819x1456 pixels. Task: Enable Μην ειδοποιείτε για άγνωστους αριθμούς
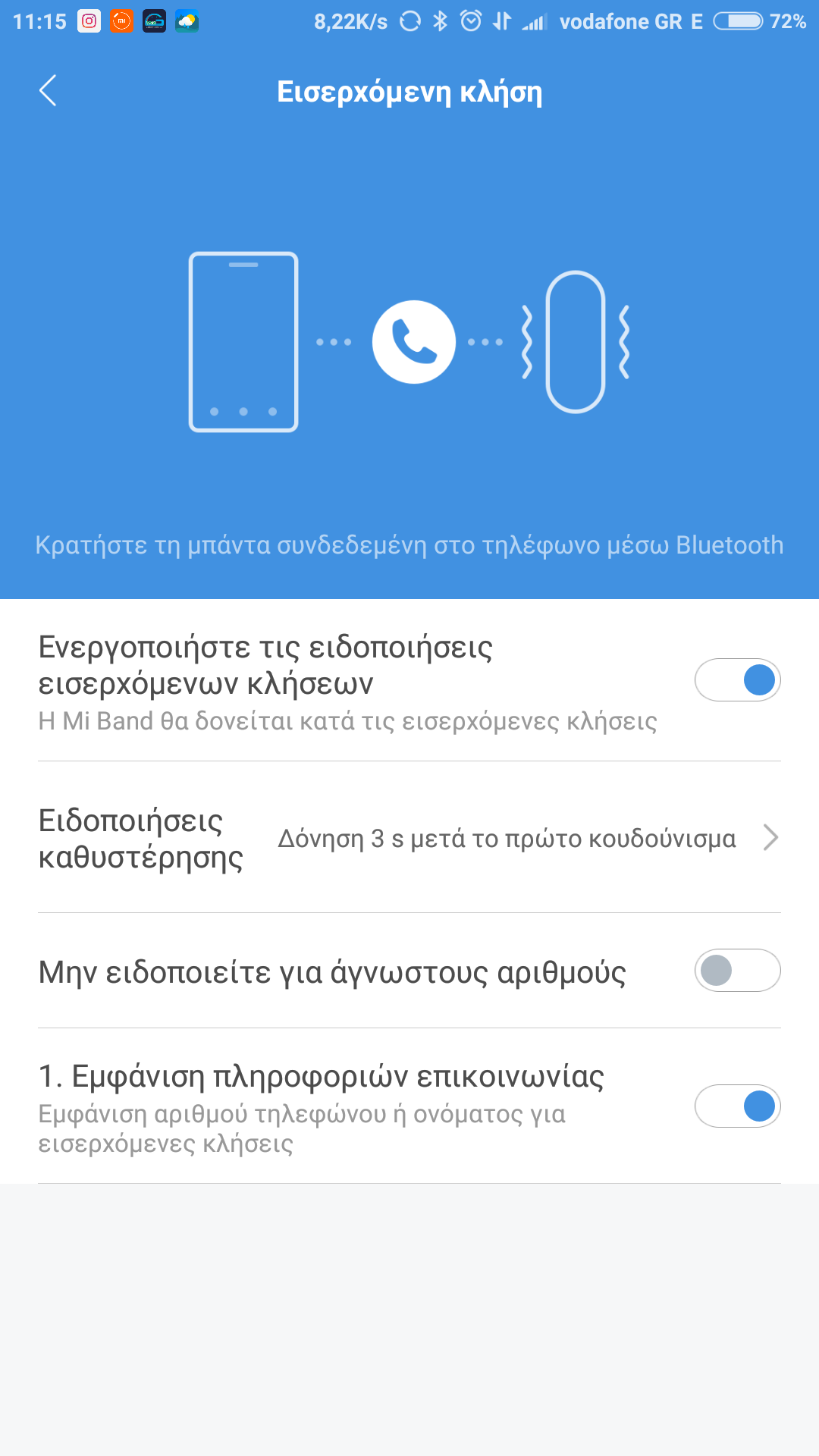(x=737, y=971)
